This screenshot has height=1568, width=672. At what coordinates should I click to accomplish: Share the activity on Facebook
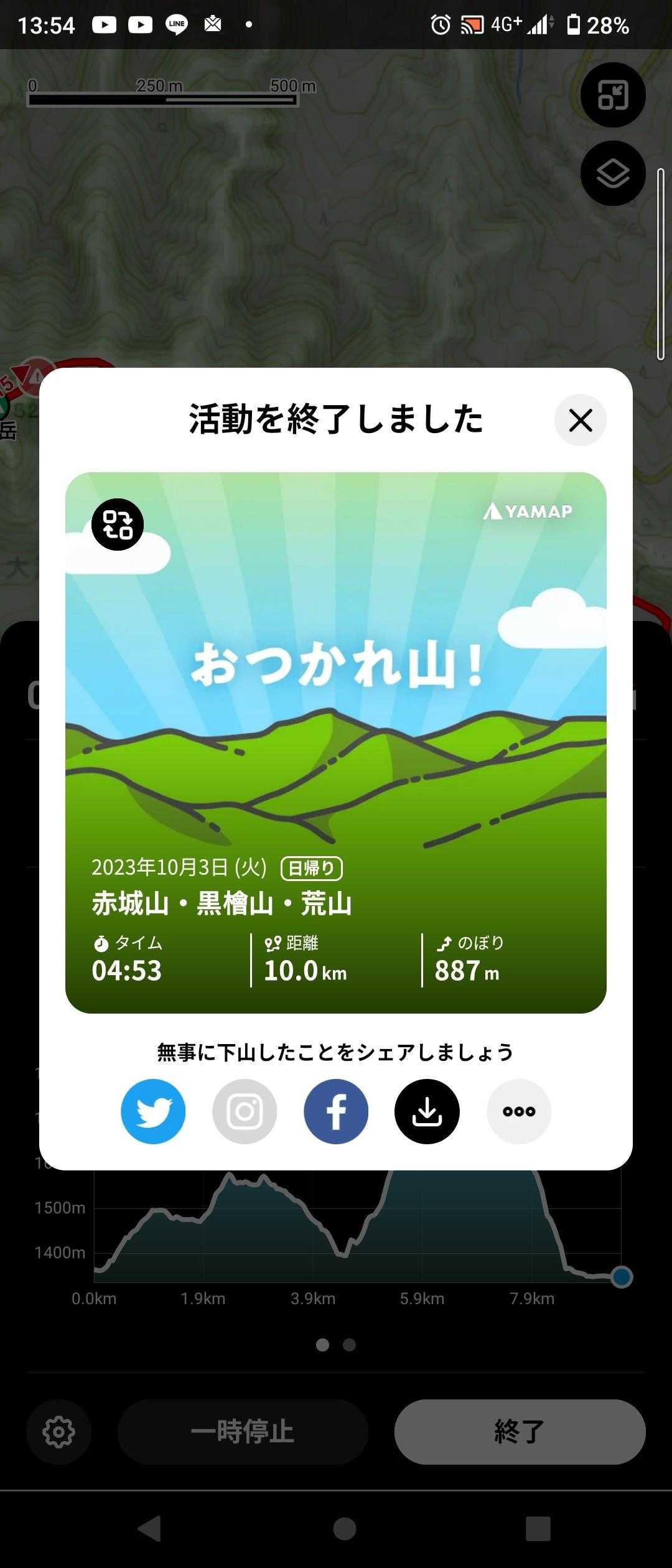point(336,1111)
